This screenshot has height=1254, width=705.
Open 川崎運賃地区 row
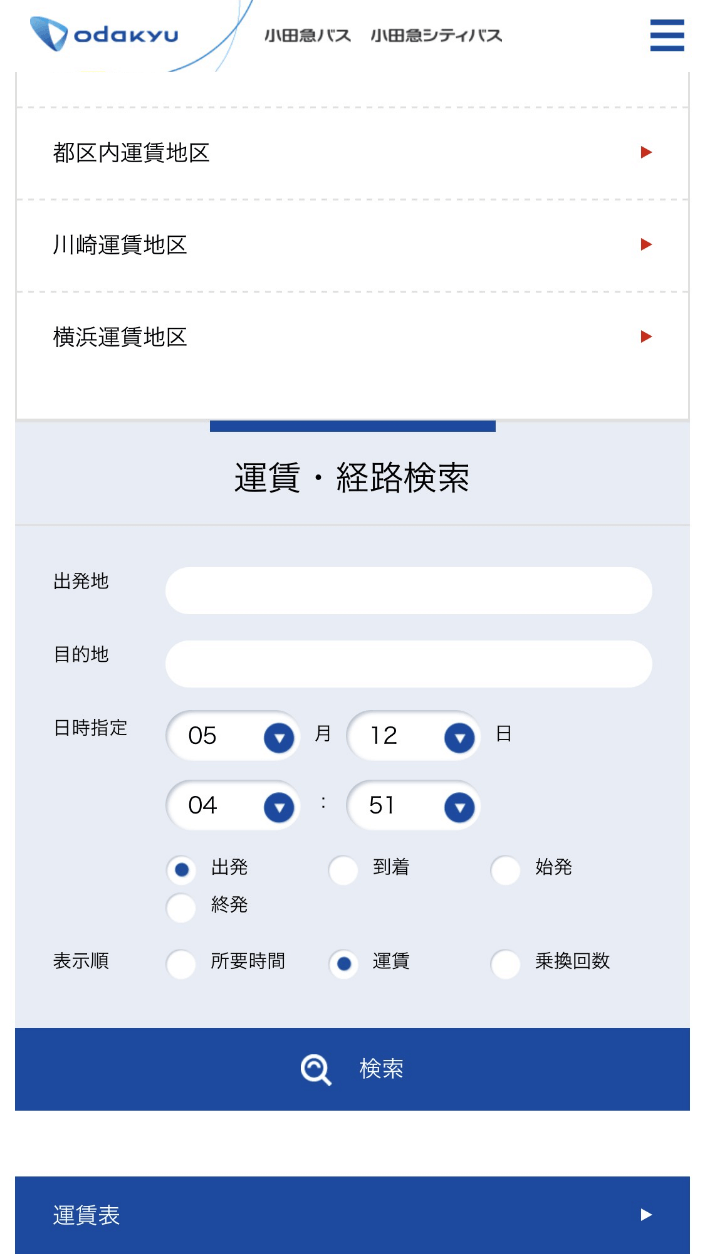[352, 245]
